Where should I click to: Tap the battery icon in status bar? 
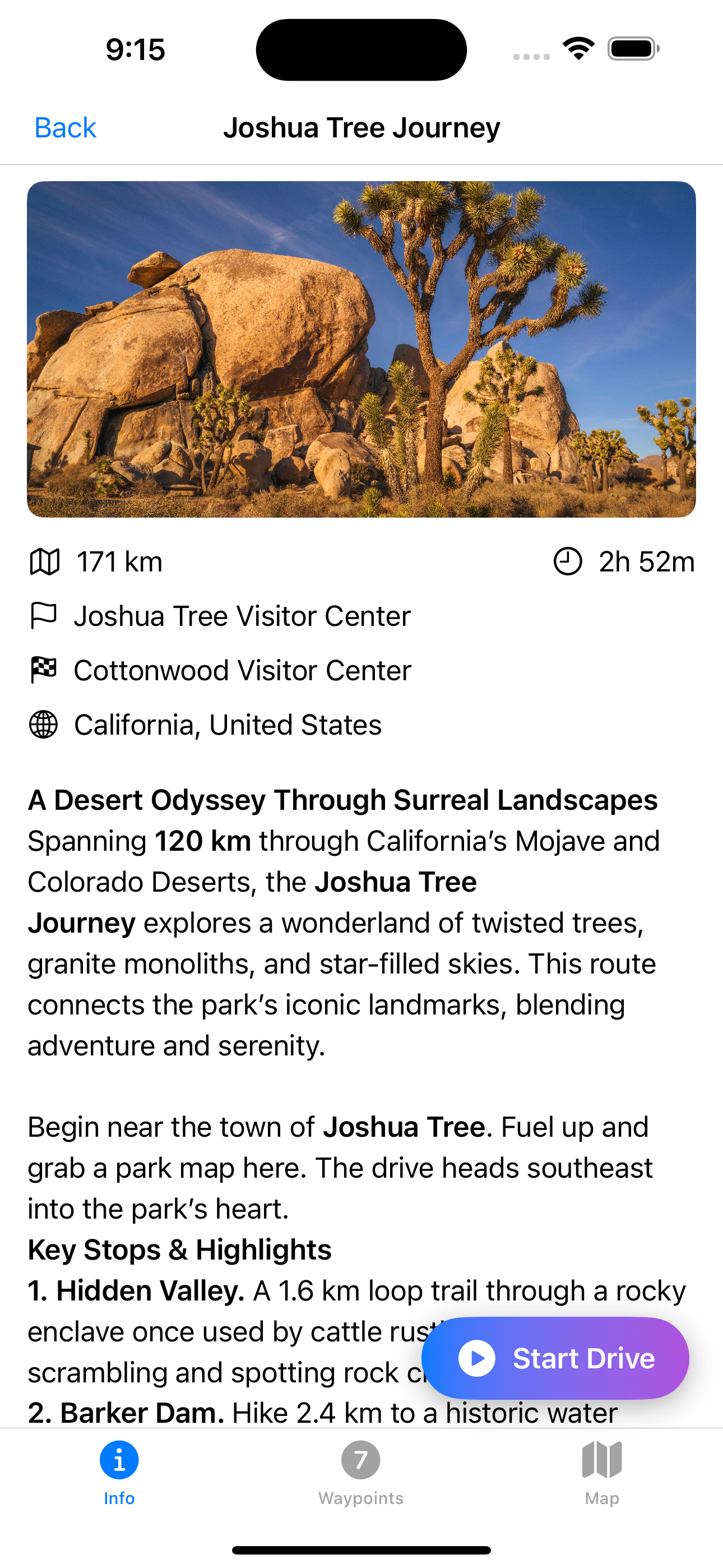tap(631, 49)
